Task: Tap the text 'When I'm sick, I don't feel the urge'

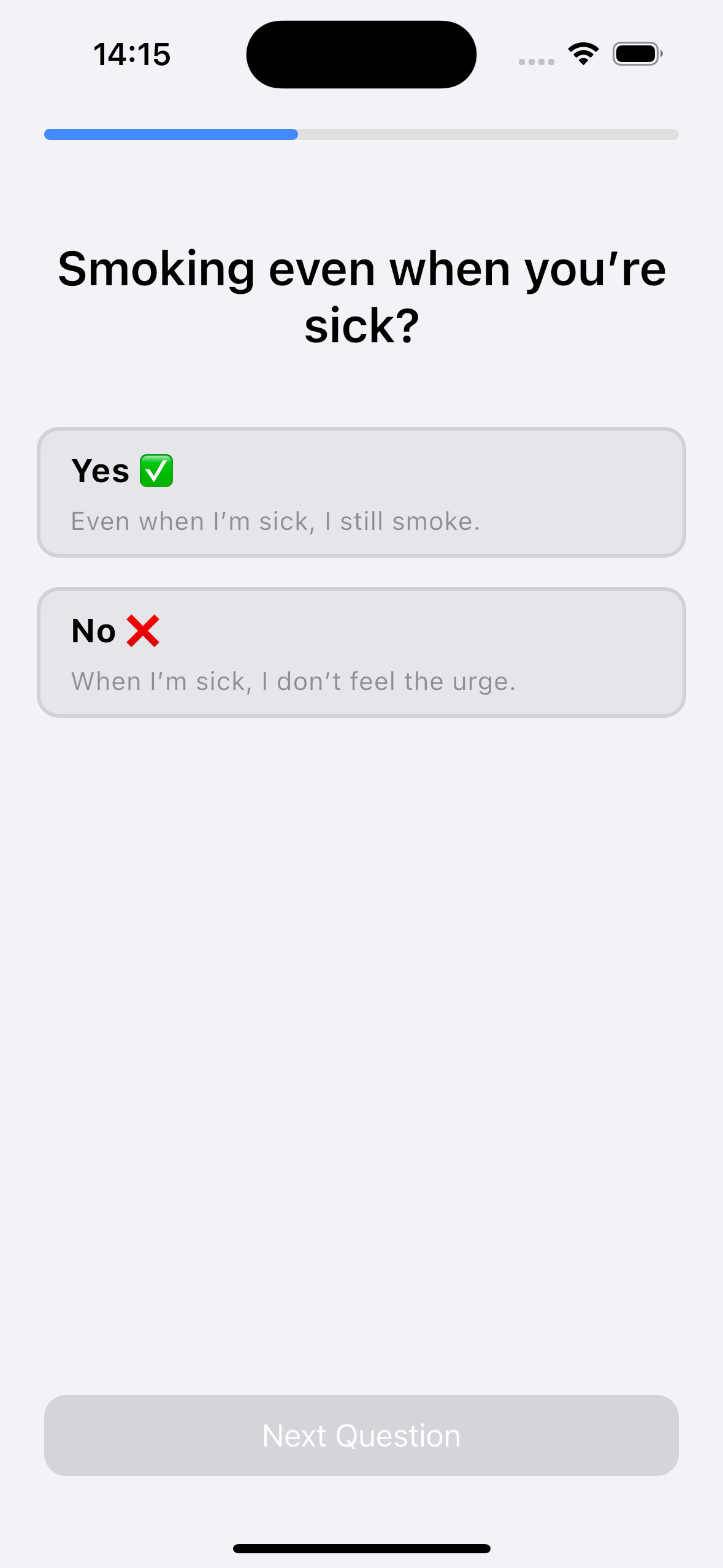Action: click(293, 681)
